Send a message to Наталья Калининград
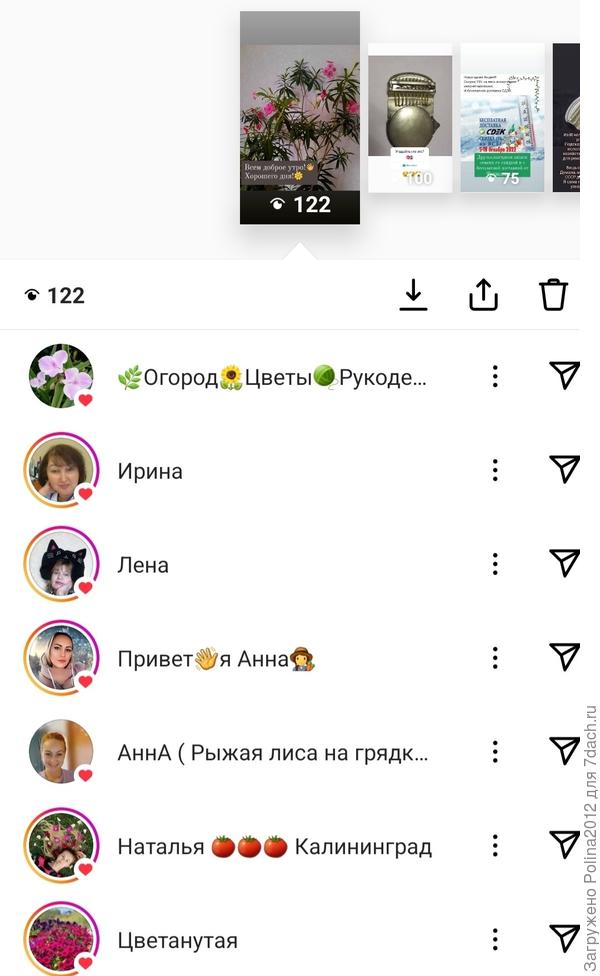Image resolution: width=600 pixels, height=976 pixels. tap(564, 845)
